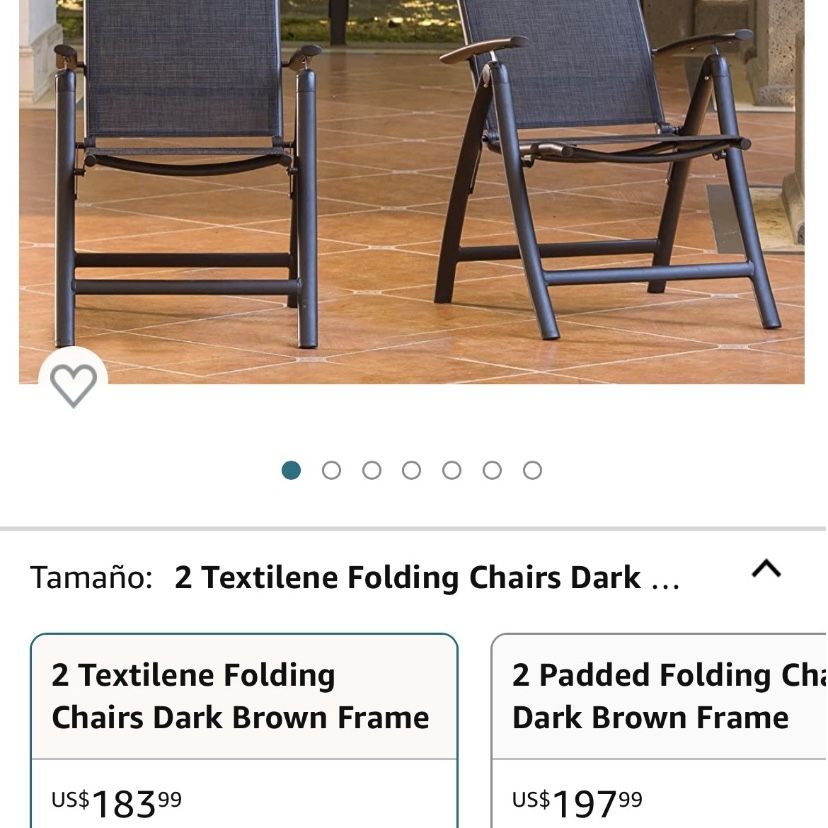
Task: Choose the 2 Padded Folding Chairs option
Action: point(659,730)
